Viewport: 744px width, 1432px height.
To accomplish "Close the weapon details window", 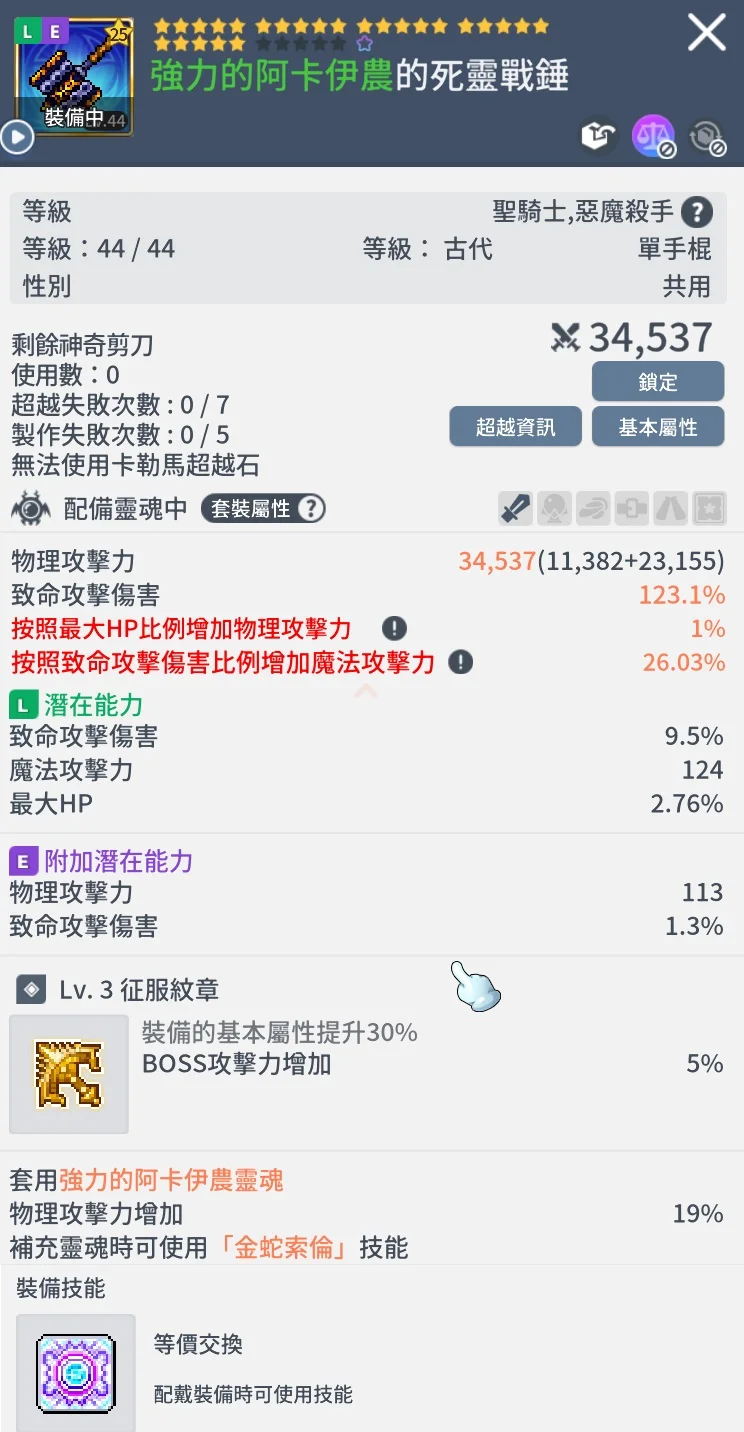I will 706,33.
